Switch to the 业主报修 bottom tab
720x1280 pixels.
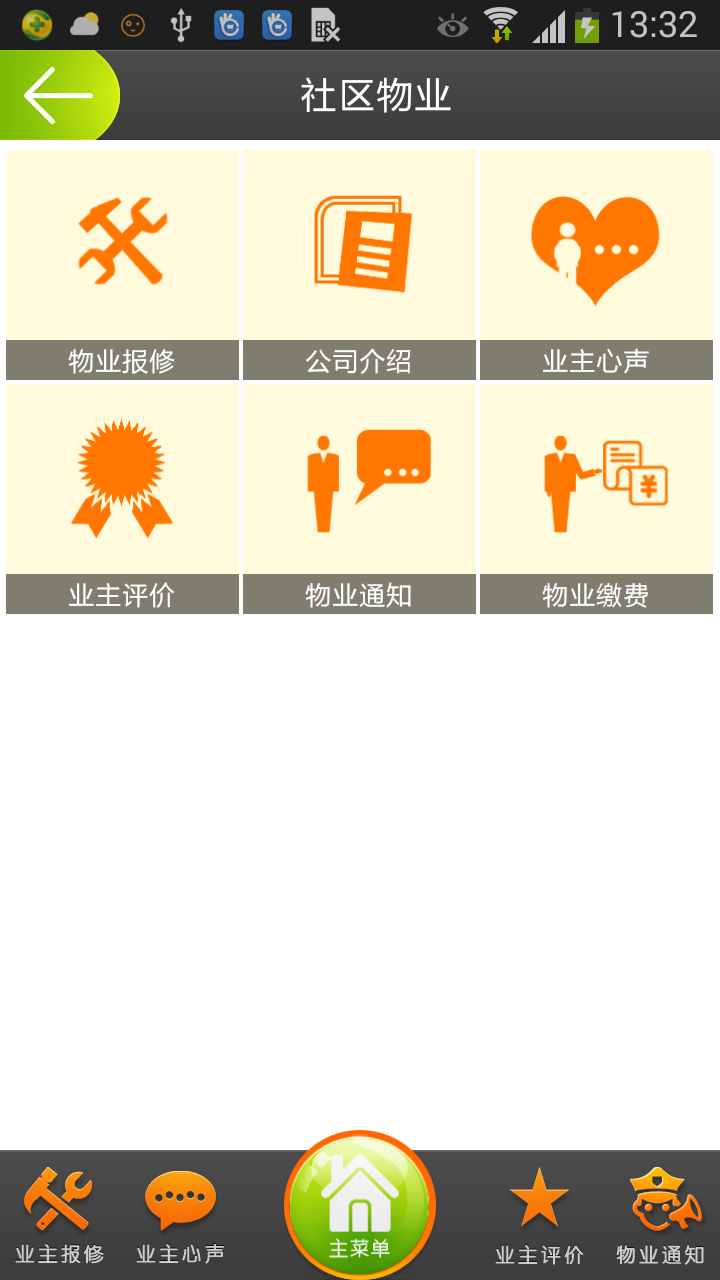coord(60,1215)
